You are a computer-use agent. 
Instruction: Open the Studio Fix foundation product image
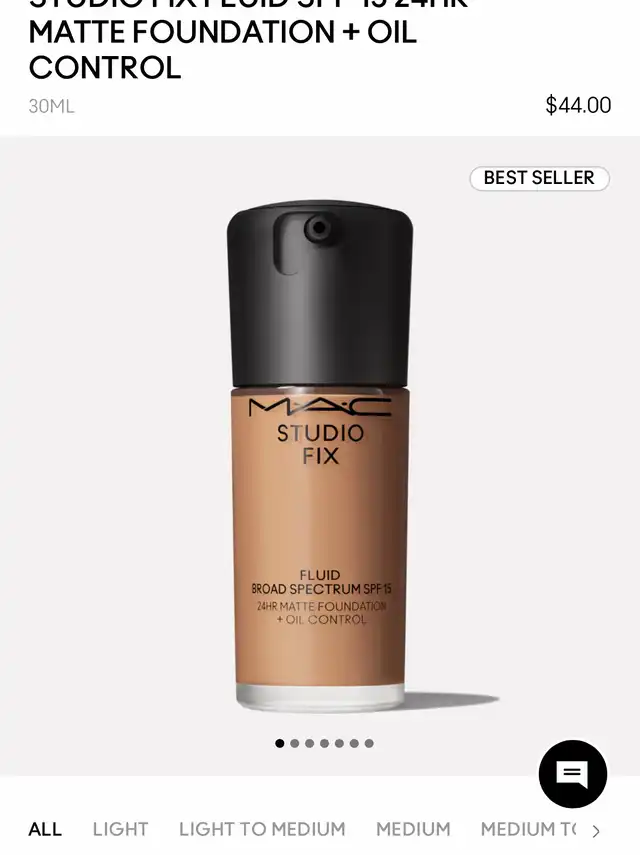(x=320, y=455)
